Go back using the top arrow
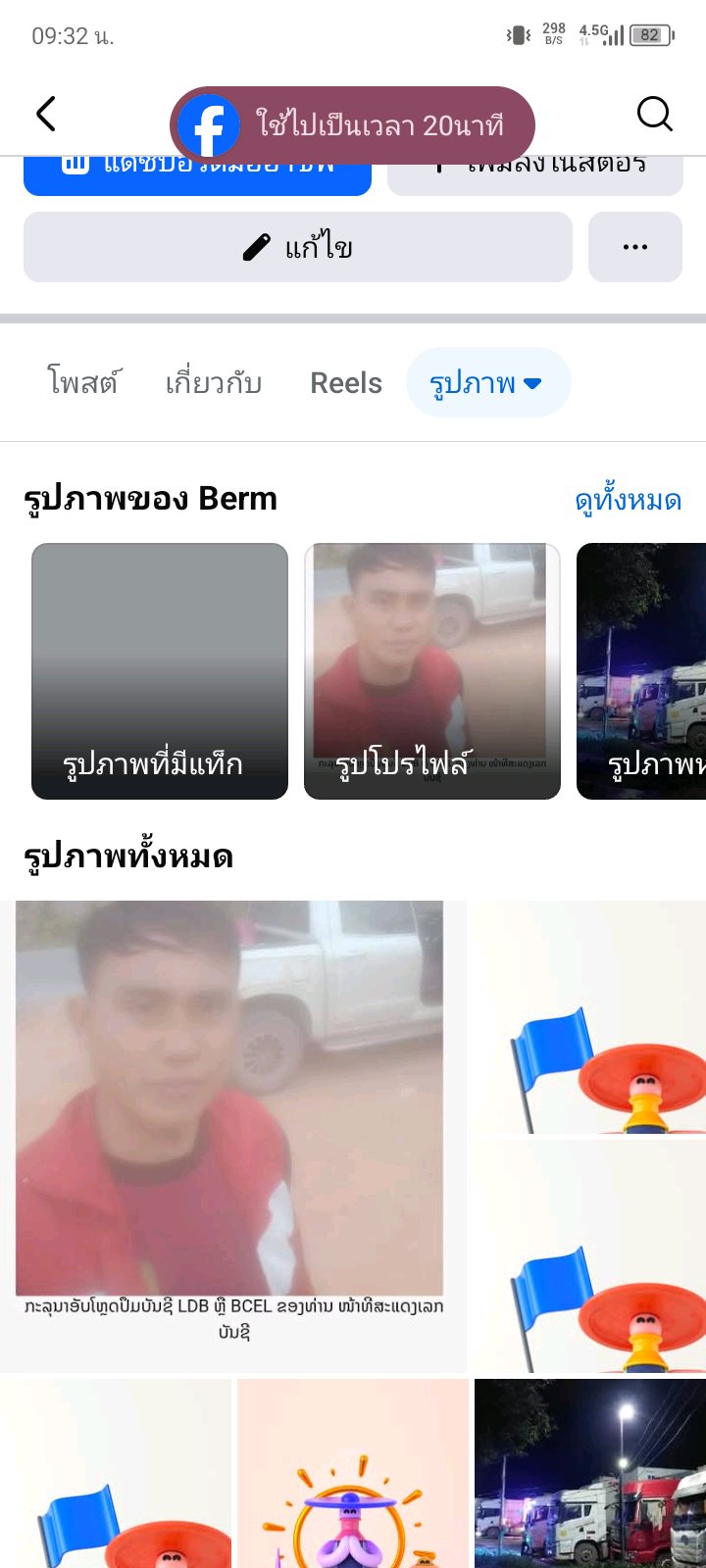The image size is (706, 1568). (46, 114)
